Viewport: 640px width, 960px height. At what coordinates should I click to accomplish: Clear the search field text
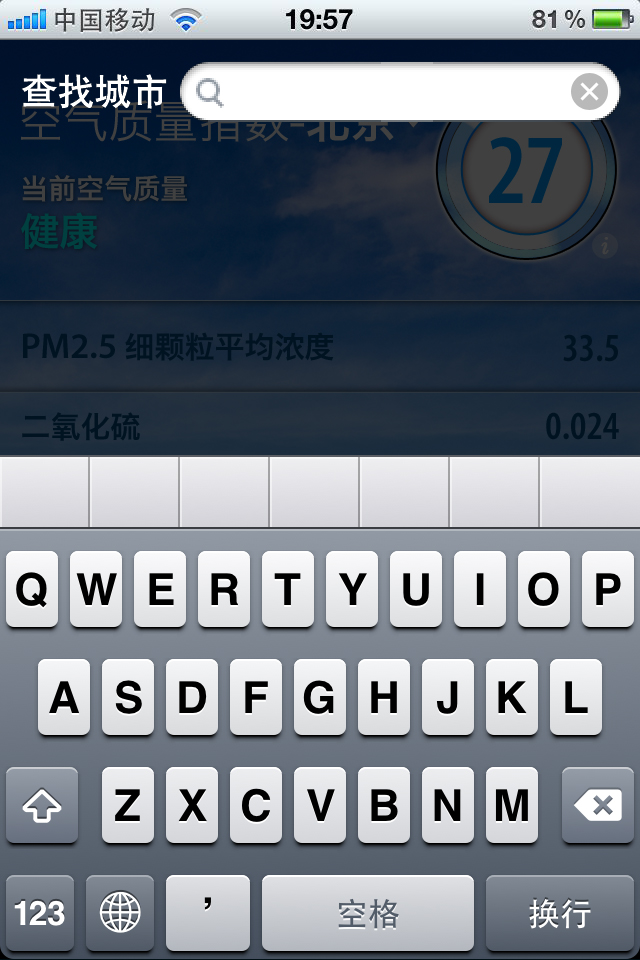589,93
